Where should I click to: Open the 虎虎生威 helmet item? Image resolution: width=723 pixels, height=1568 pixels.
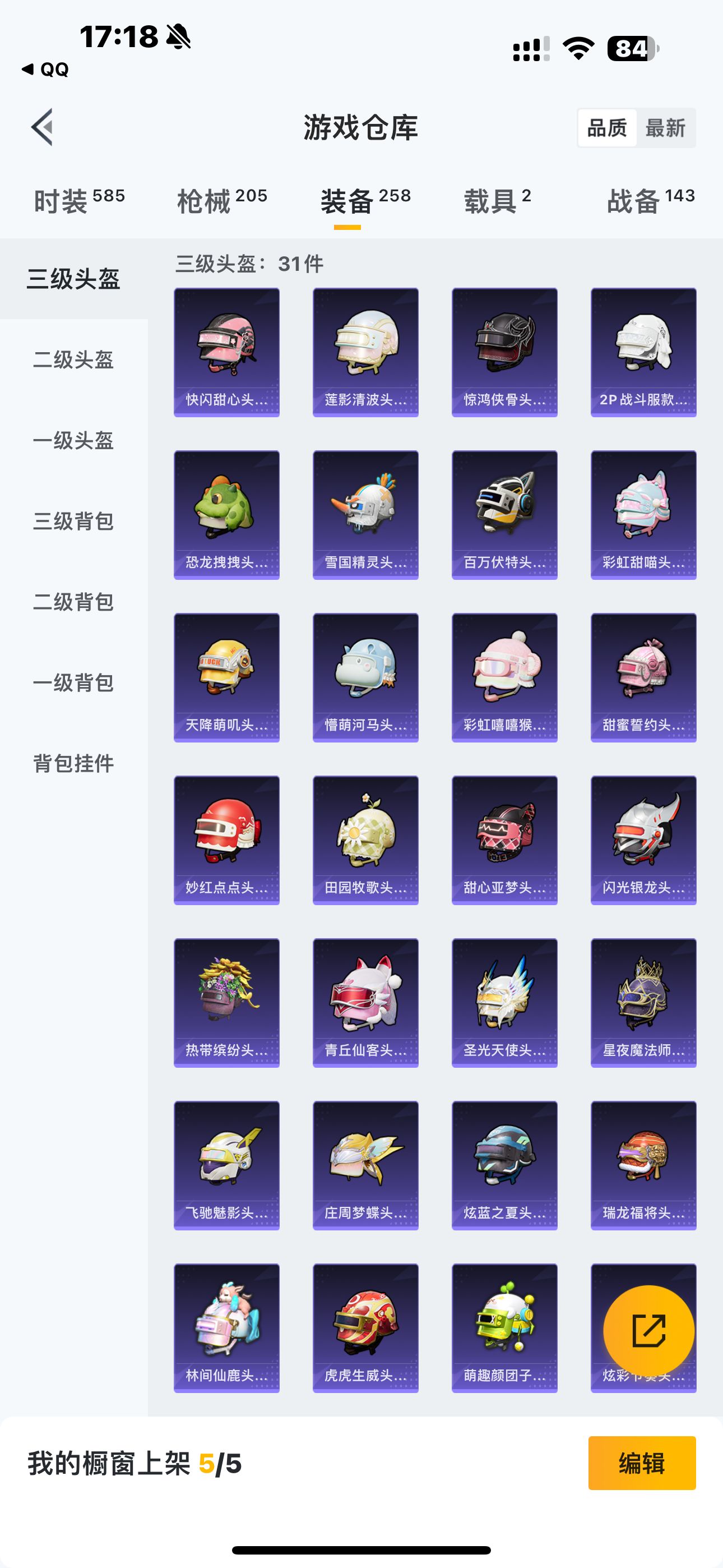coord(366,1328)
